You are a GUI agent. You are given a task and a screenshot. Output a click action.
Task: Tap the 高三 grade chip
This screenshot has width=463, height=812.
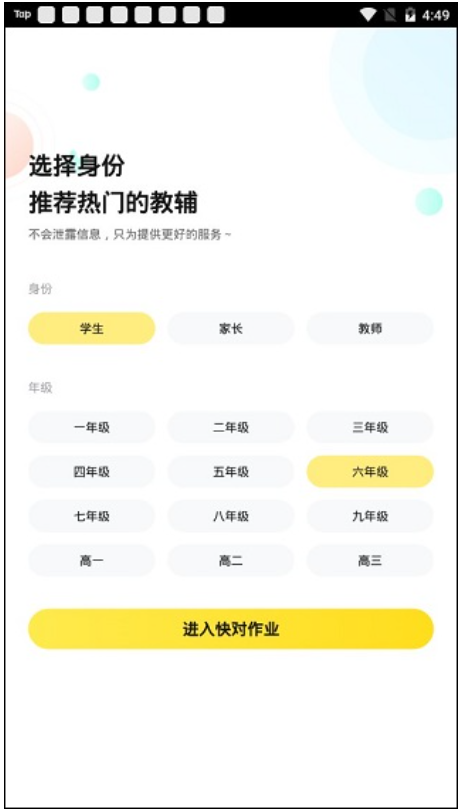[x=370, y=561]
